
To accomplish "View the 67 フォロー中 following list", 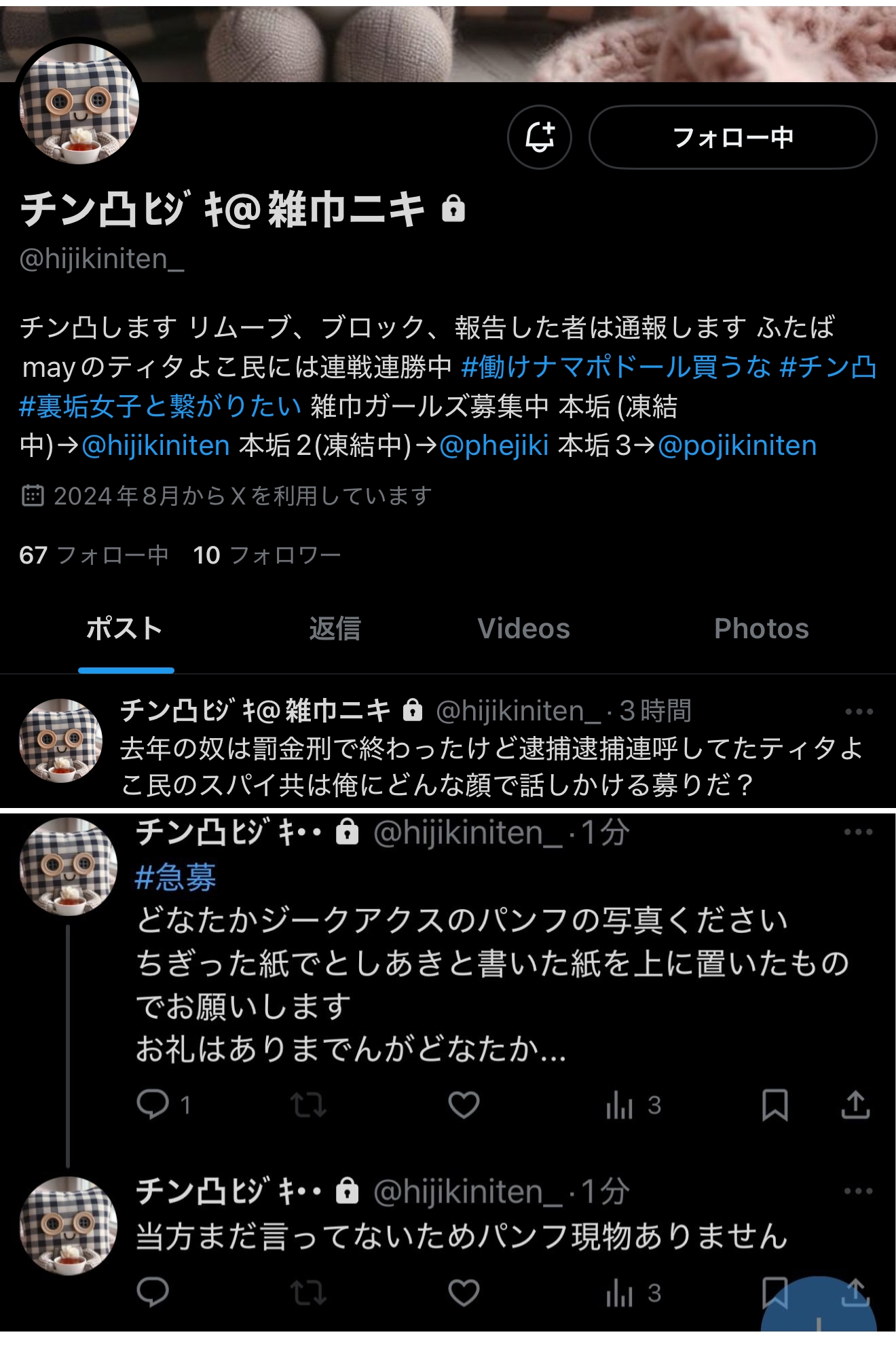I will [94, 555].
